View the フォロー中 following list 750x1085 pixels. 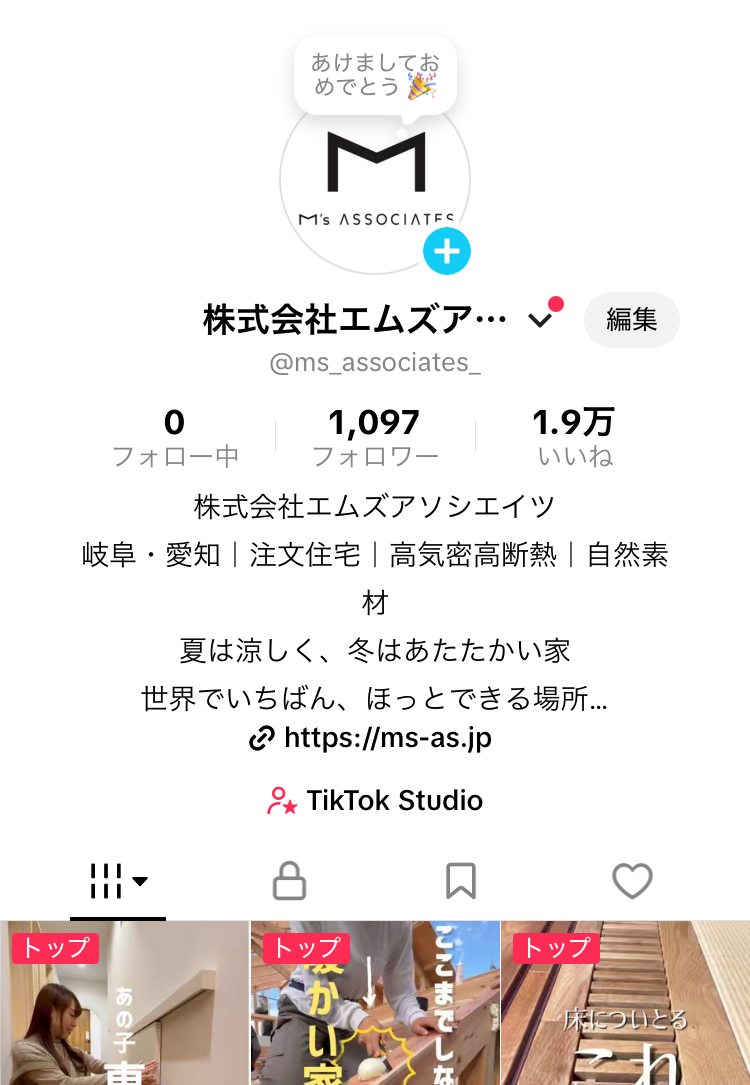[175, 438]
